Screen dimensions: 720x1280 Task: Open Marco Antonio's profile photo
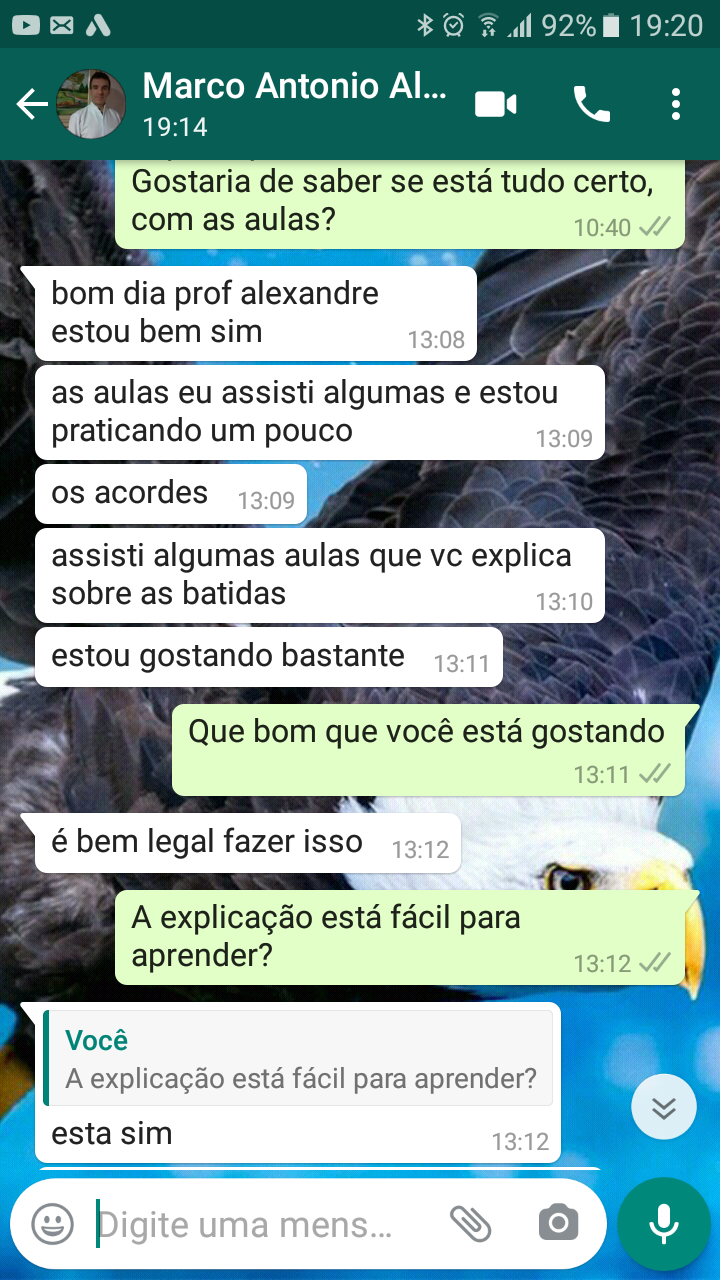(x=90, y=104)
